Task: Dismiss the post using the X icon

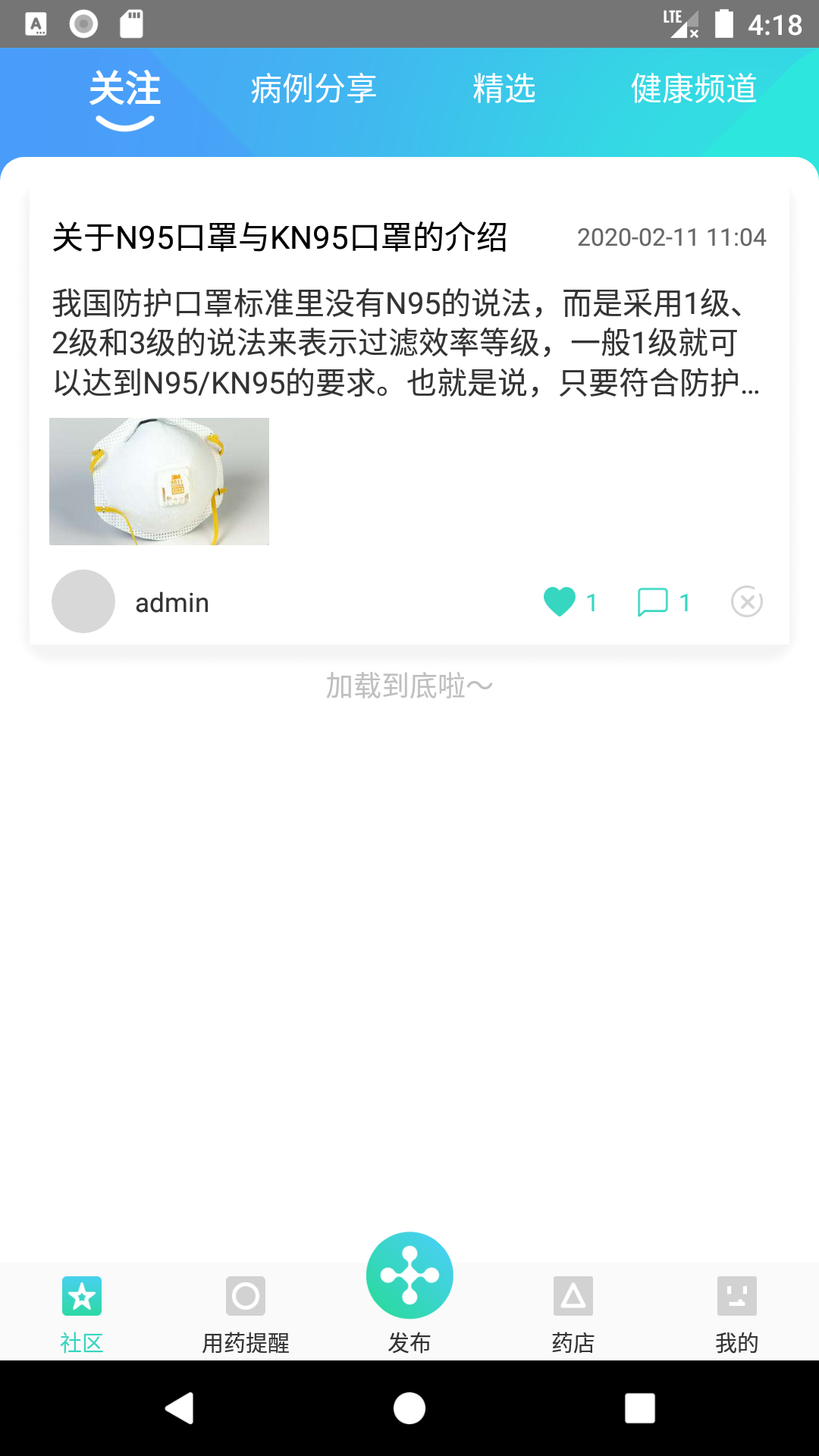Action: 748,601
